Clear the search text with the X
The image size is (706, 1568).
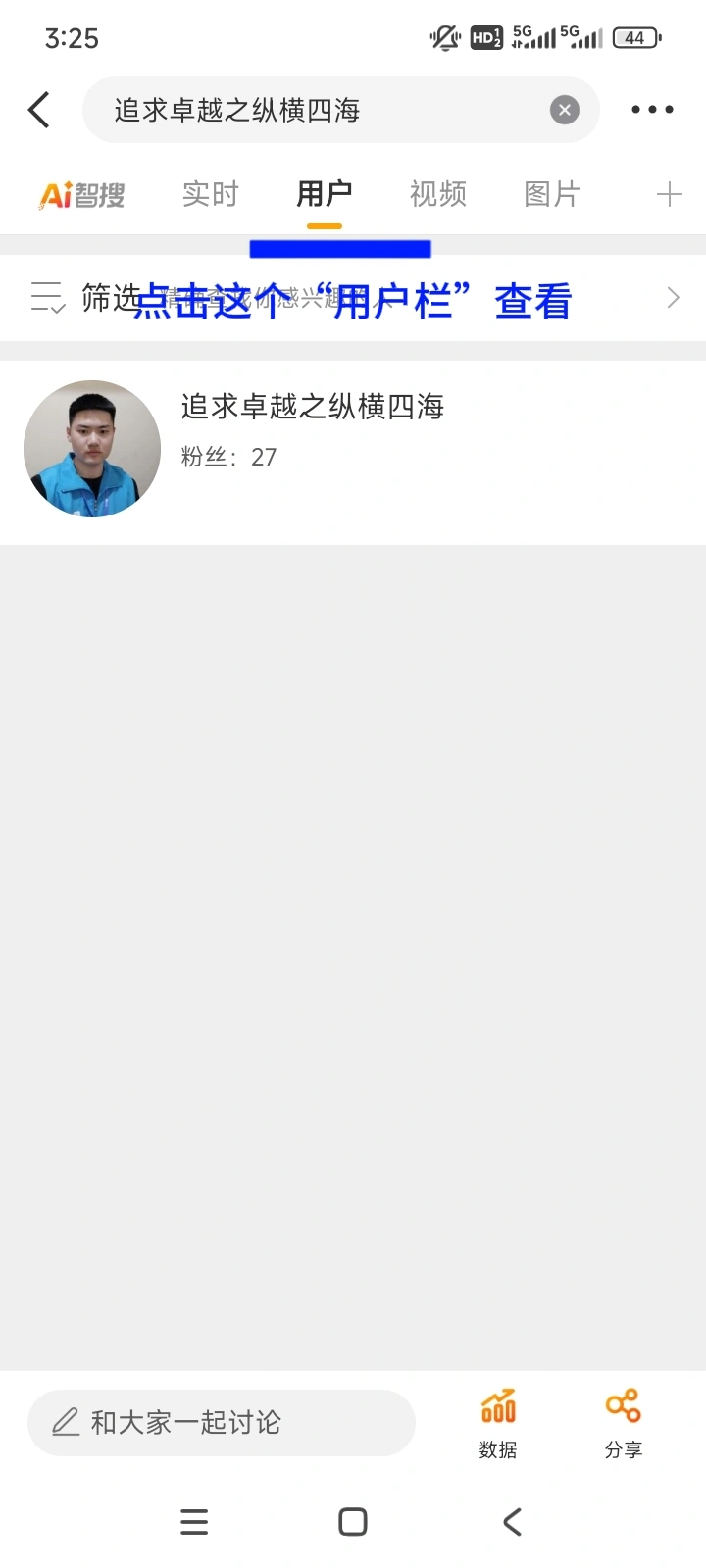564,110
